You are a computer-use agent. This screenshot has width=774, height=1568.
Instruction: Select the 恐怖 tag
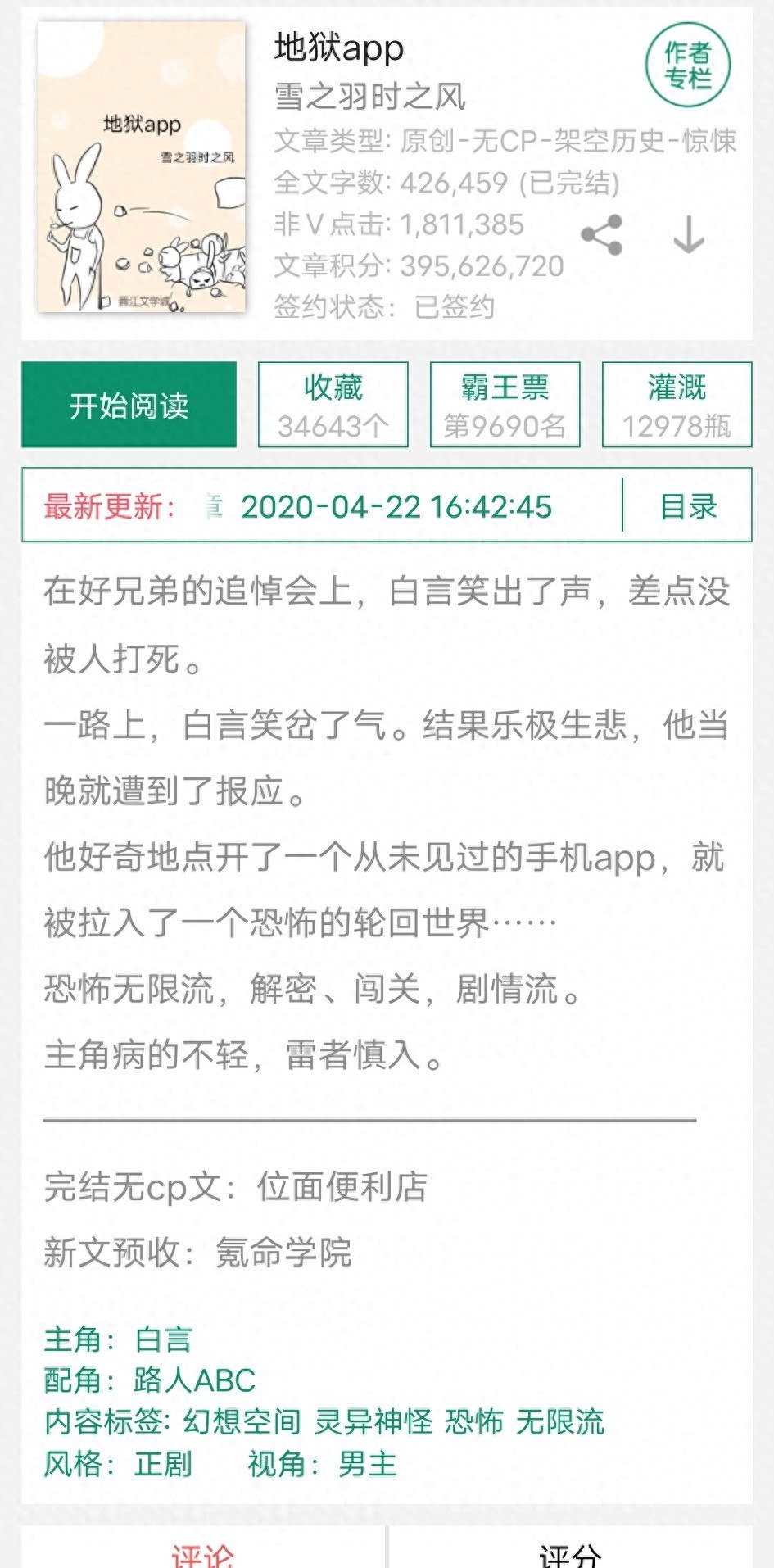(474, 1422)
